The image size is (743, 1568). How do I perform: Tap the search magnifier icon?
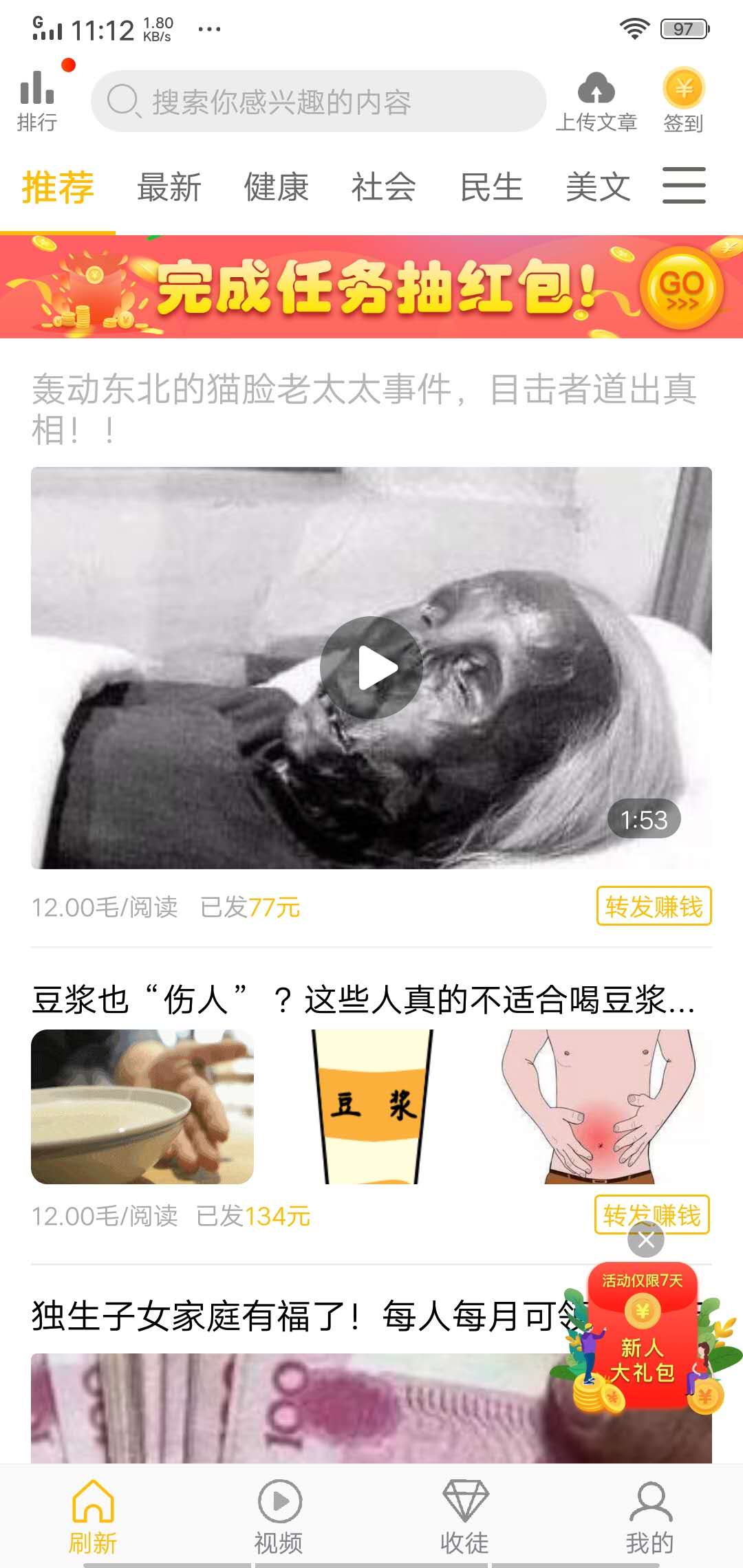(x=124, y=101)
